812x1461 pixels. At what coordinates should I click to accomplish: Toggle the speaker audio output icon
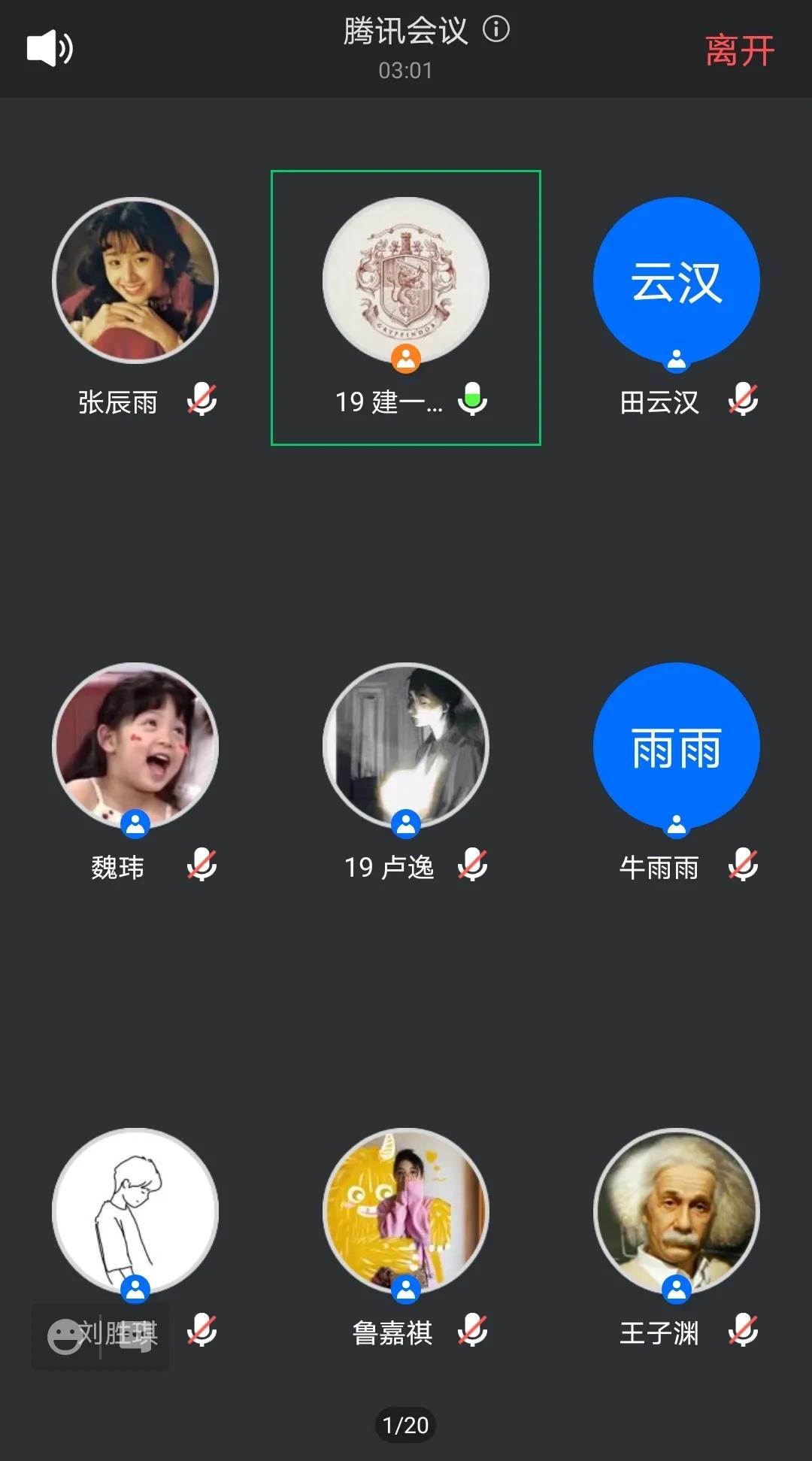[x=50, y=49]
